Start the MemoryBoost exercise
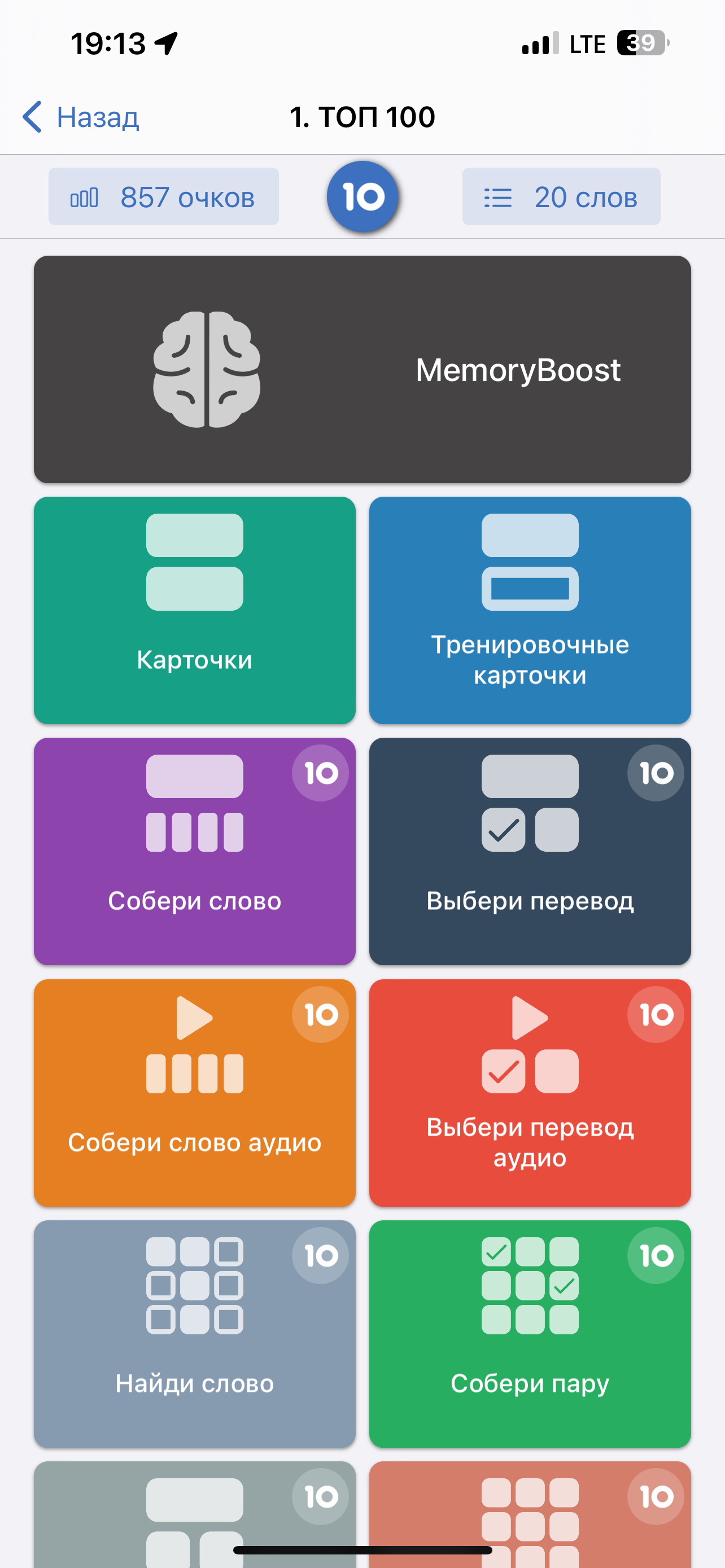The image size is (725, 1568). tap(362, 369)
